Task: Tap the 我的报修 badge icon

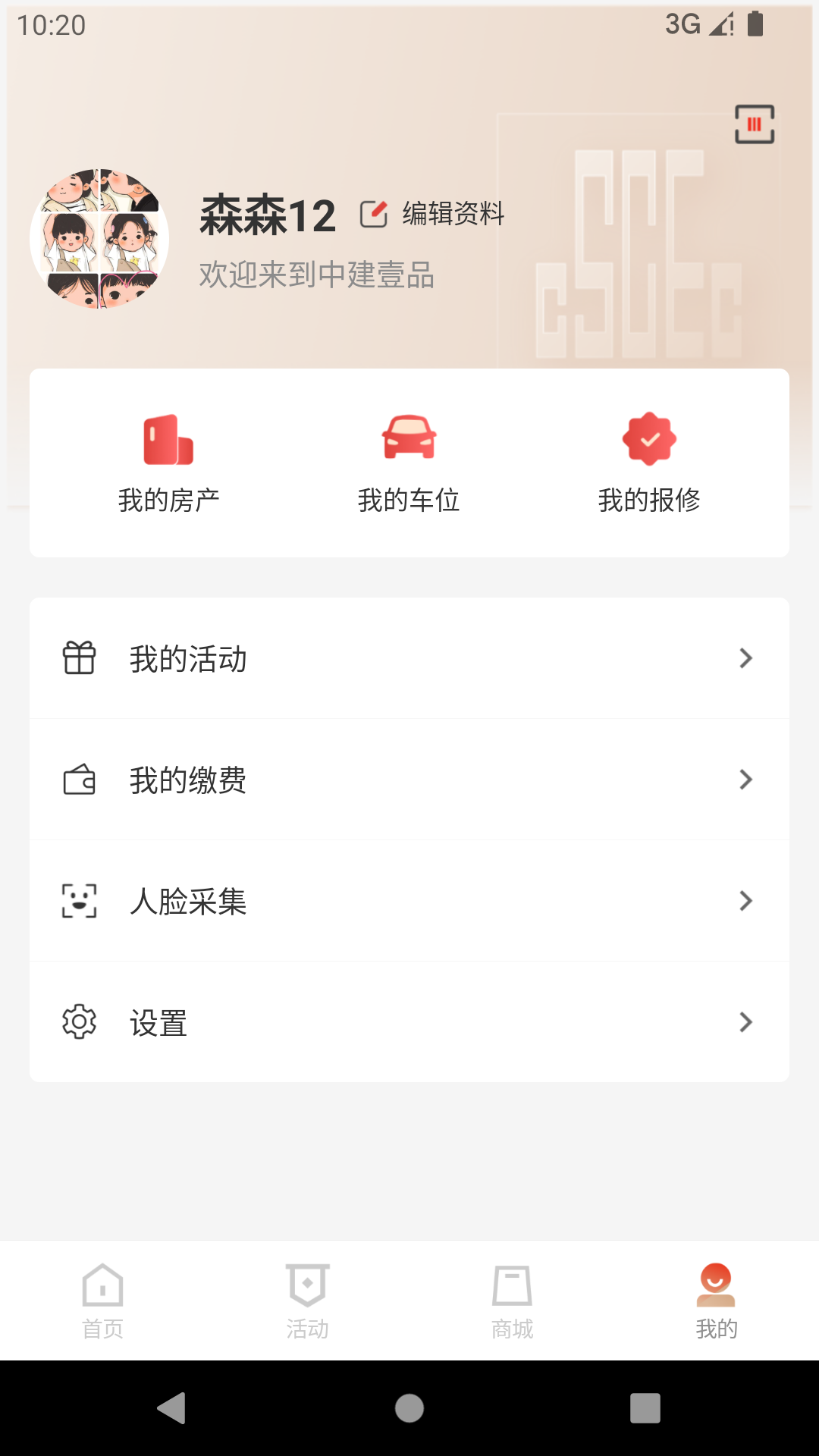Action: [648, 440]
